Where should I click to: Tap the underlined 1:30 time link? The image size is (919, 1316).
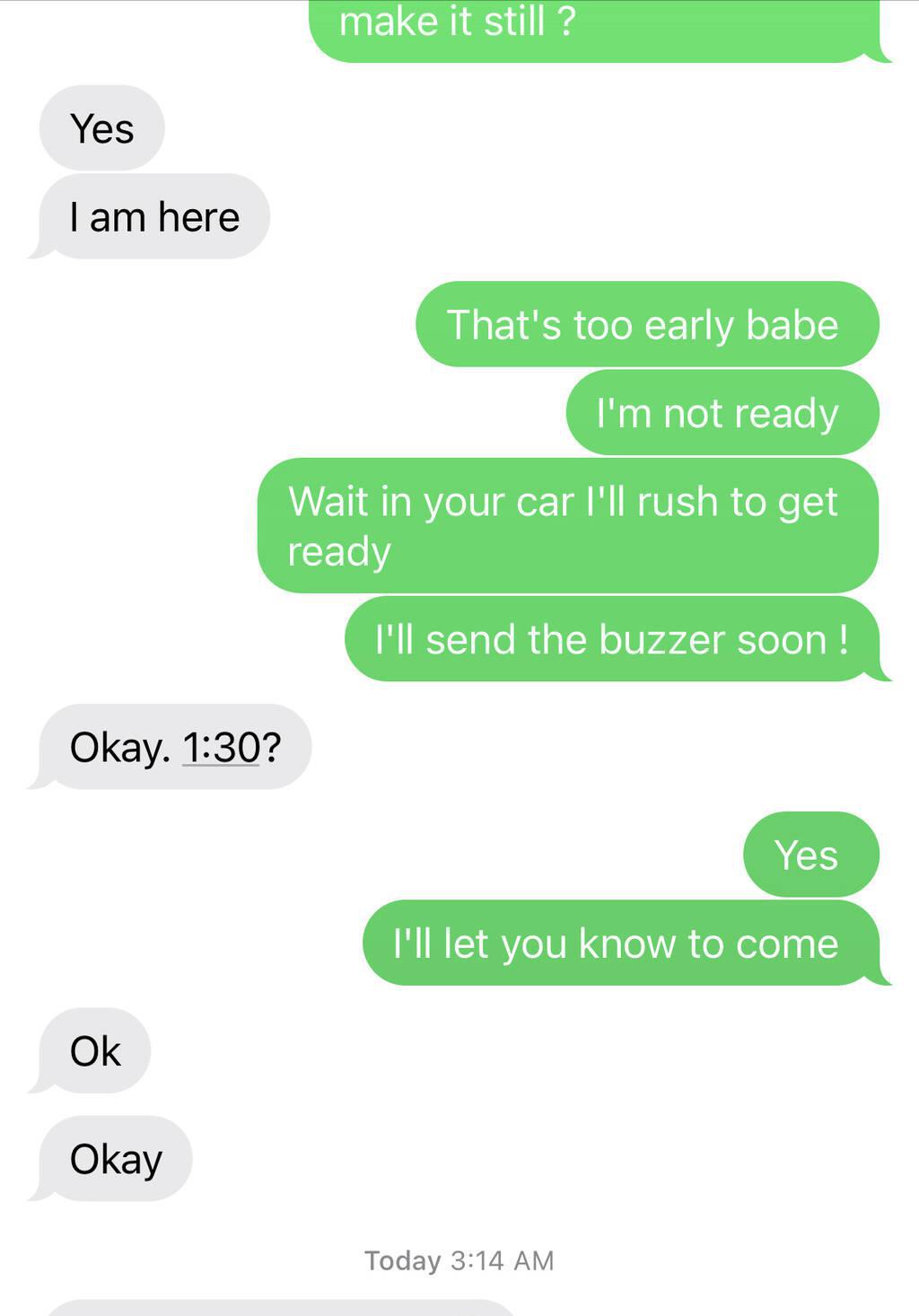[x=221, y=747]
